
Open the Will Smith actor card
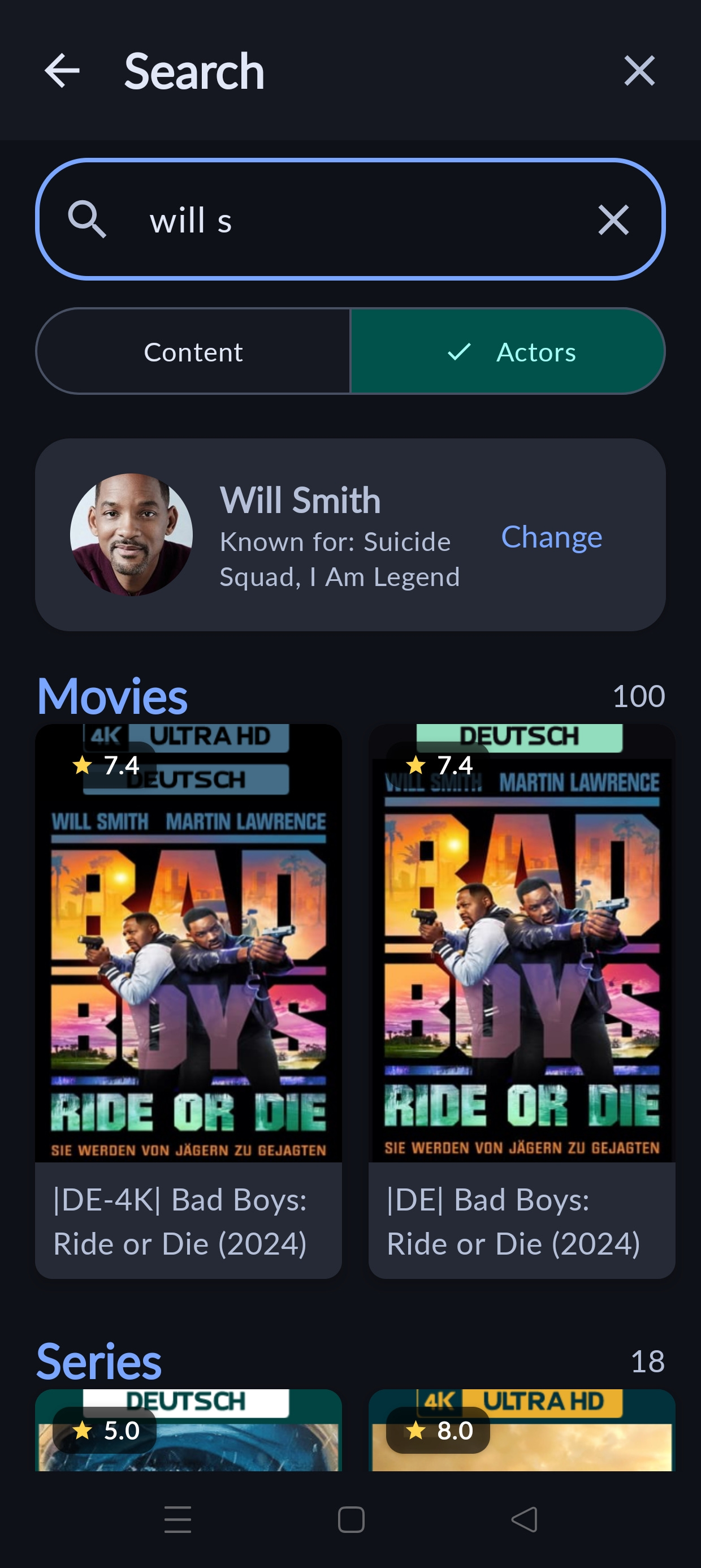coord(274,536)
